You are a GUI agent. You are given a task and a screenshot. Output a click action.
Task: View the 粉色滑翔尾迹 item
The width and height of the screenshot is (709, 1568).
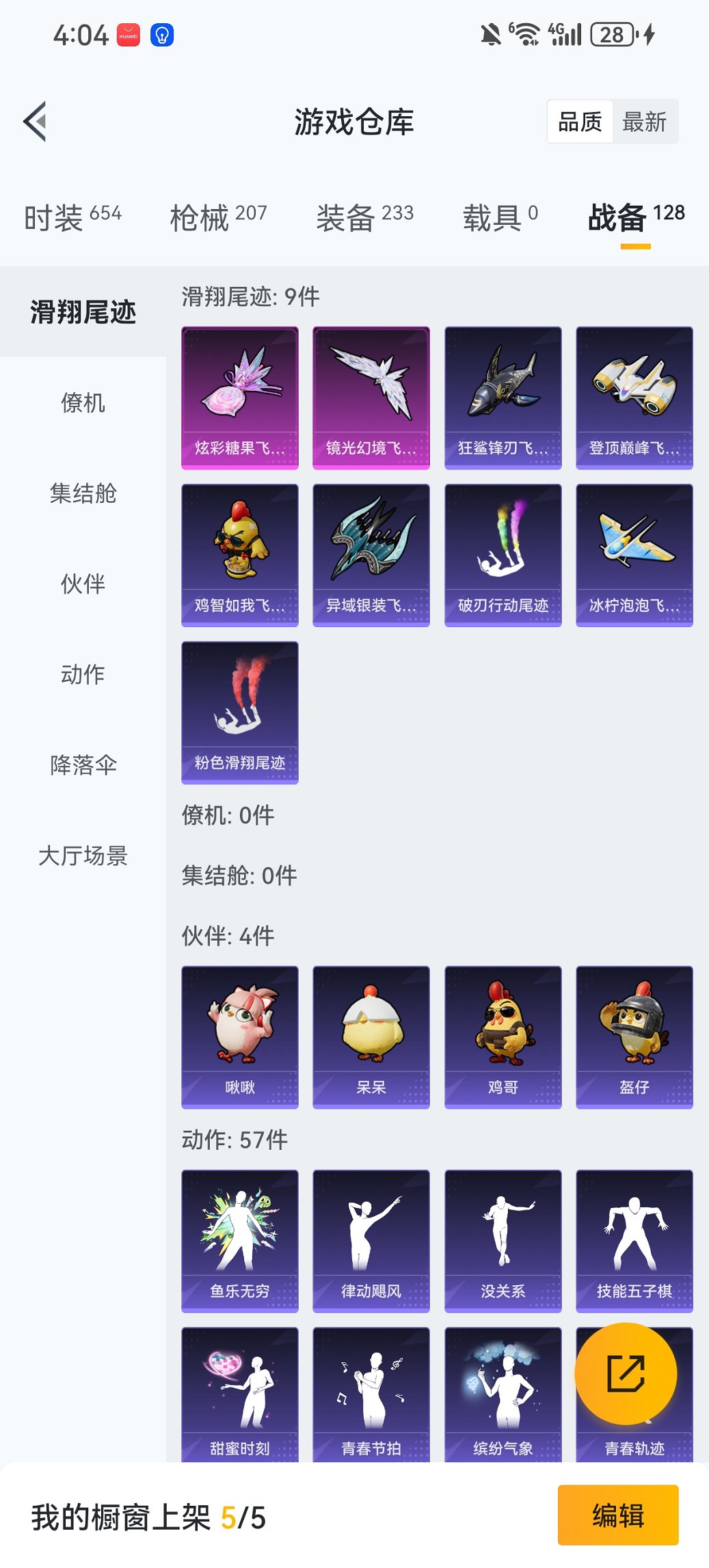(239, 713)
